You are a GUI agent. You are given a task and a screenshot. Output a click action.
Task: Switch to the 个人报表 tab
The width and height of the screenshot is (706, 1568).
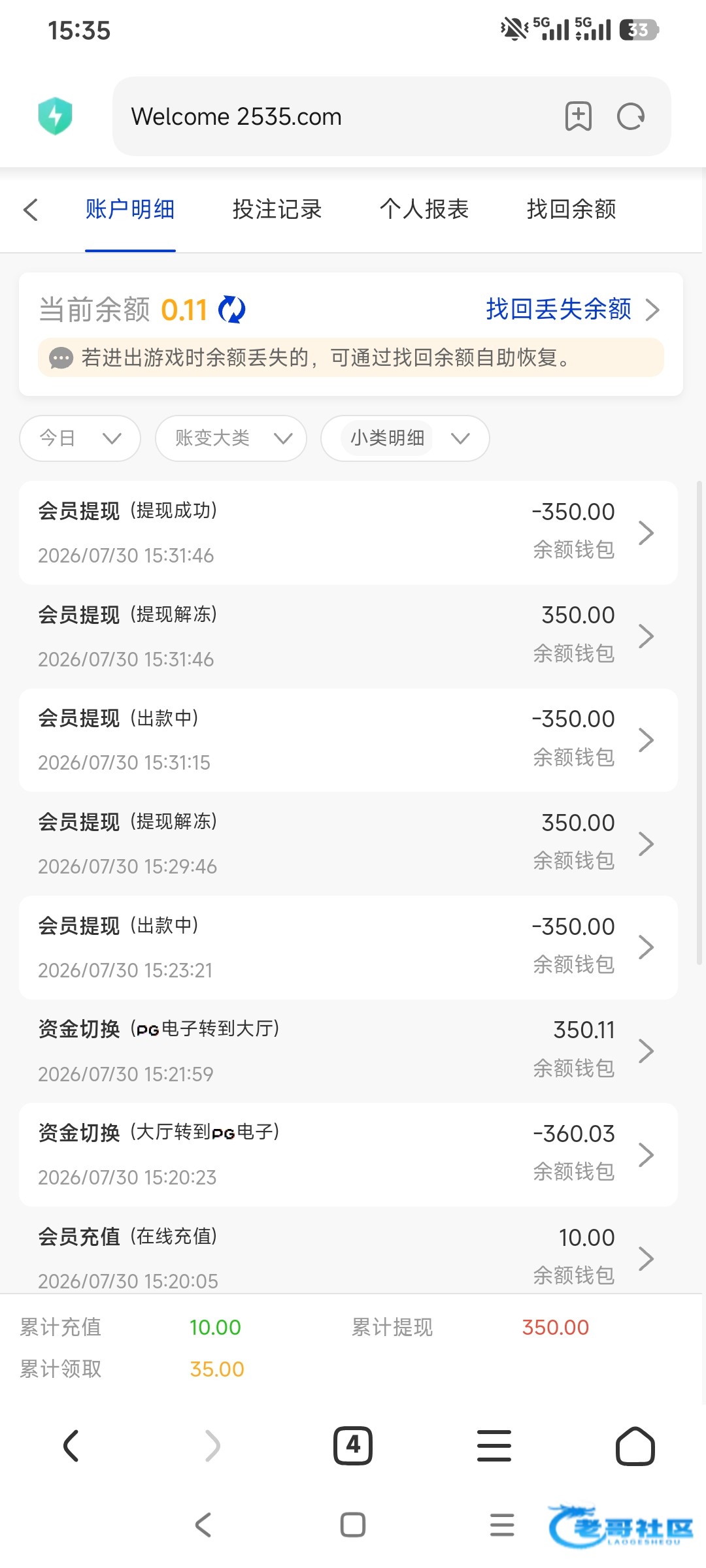[424, 209]
